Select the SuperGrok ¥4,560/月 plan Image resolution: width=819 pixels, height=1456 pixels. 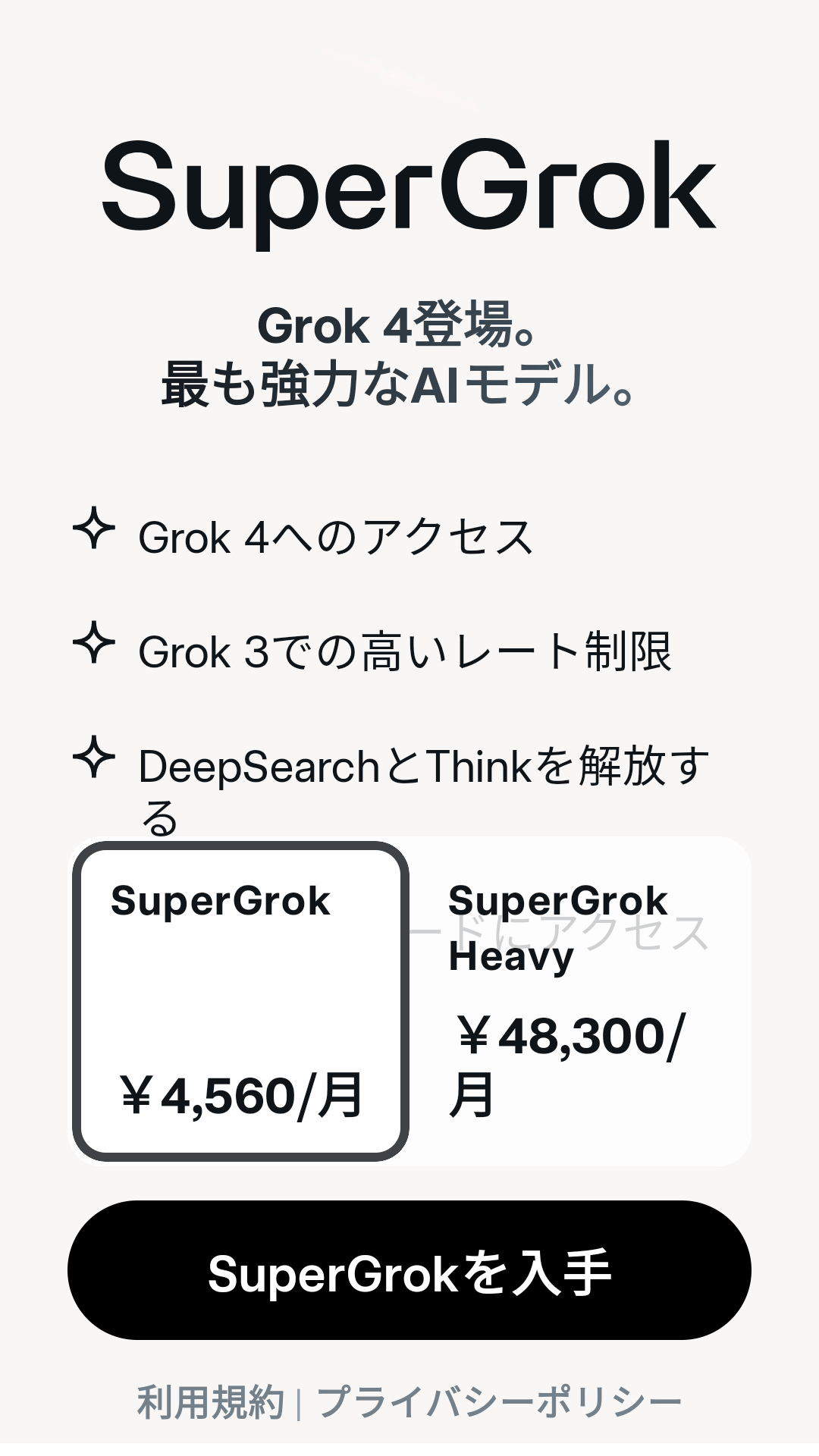[240, 1001]
